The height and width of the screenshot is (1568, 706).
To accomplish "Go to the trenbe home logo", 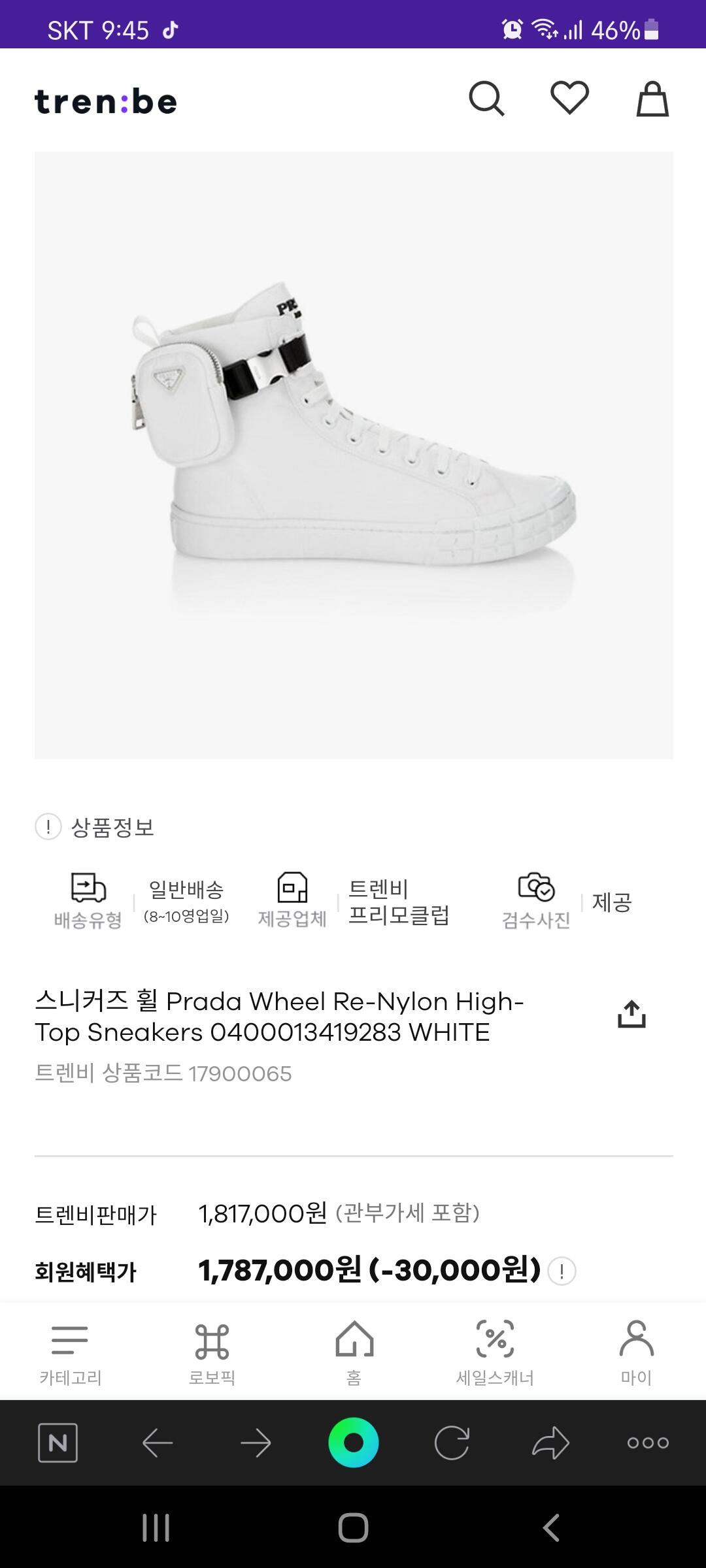I will [x=106, y=101].
